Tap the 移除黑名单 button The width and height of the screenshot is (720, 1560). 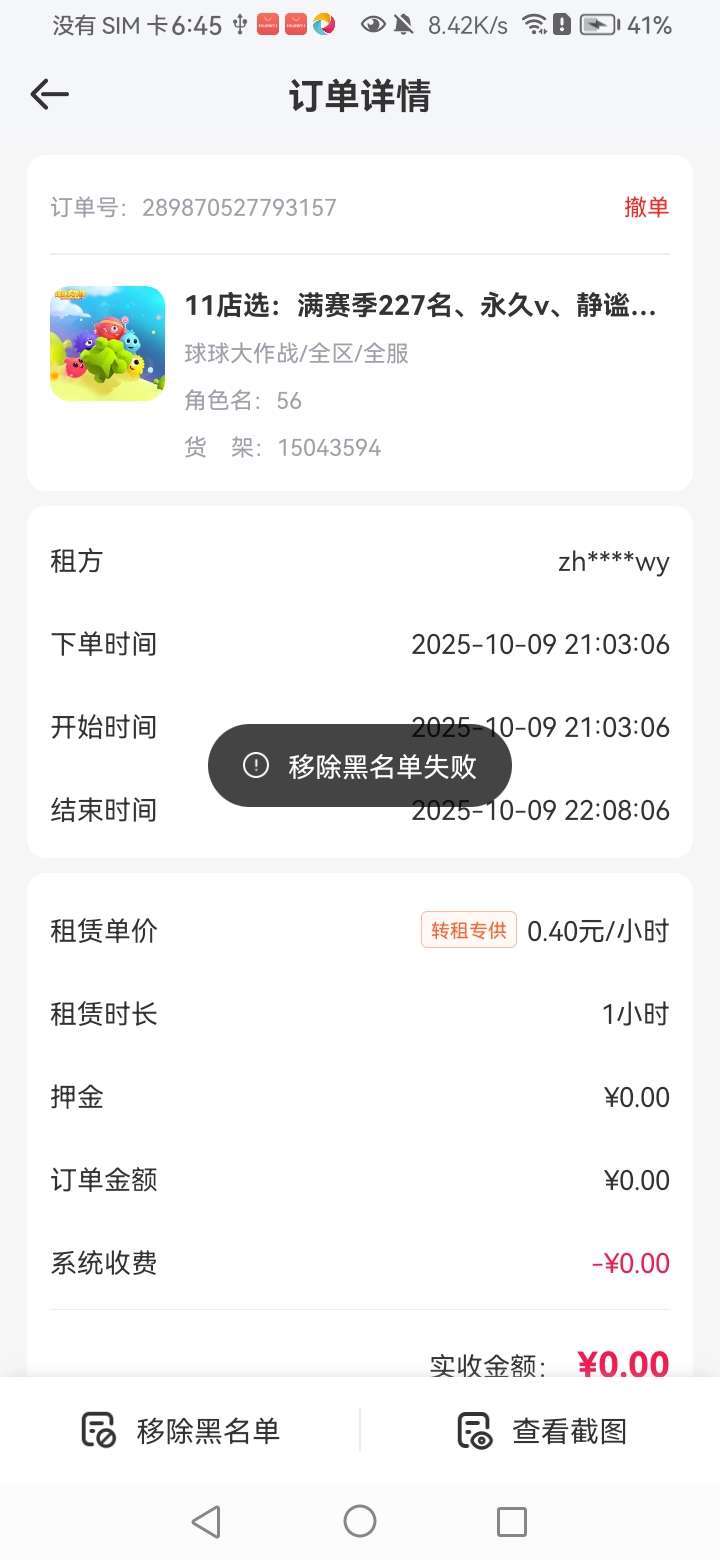[x=181, y=1431]
